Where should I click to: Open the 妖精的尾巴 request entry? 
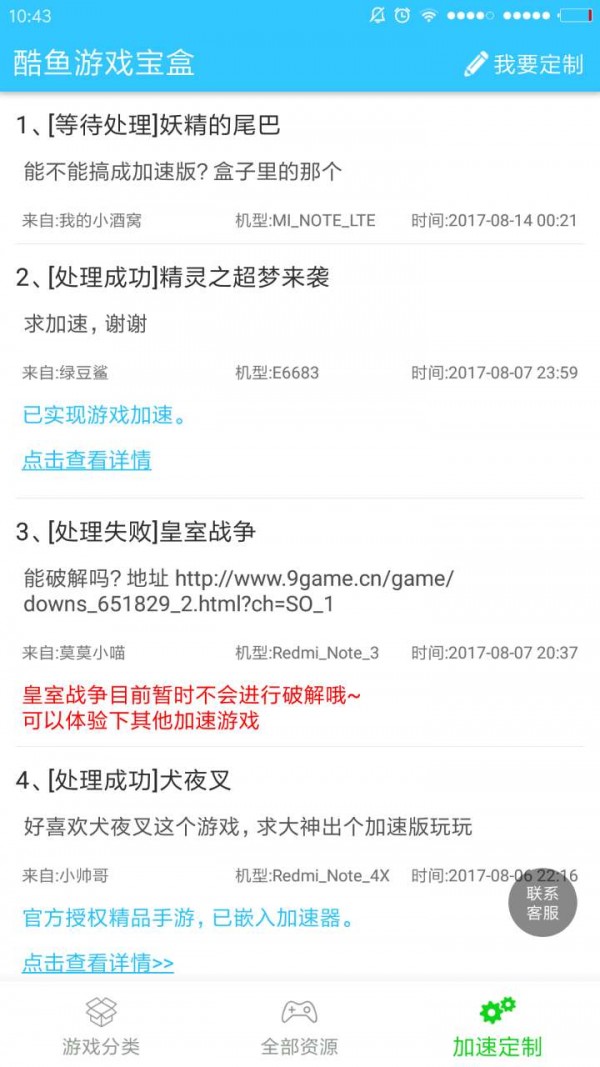coord(148,125)
